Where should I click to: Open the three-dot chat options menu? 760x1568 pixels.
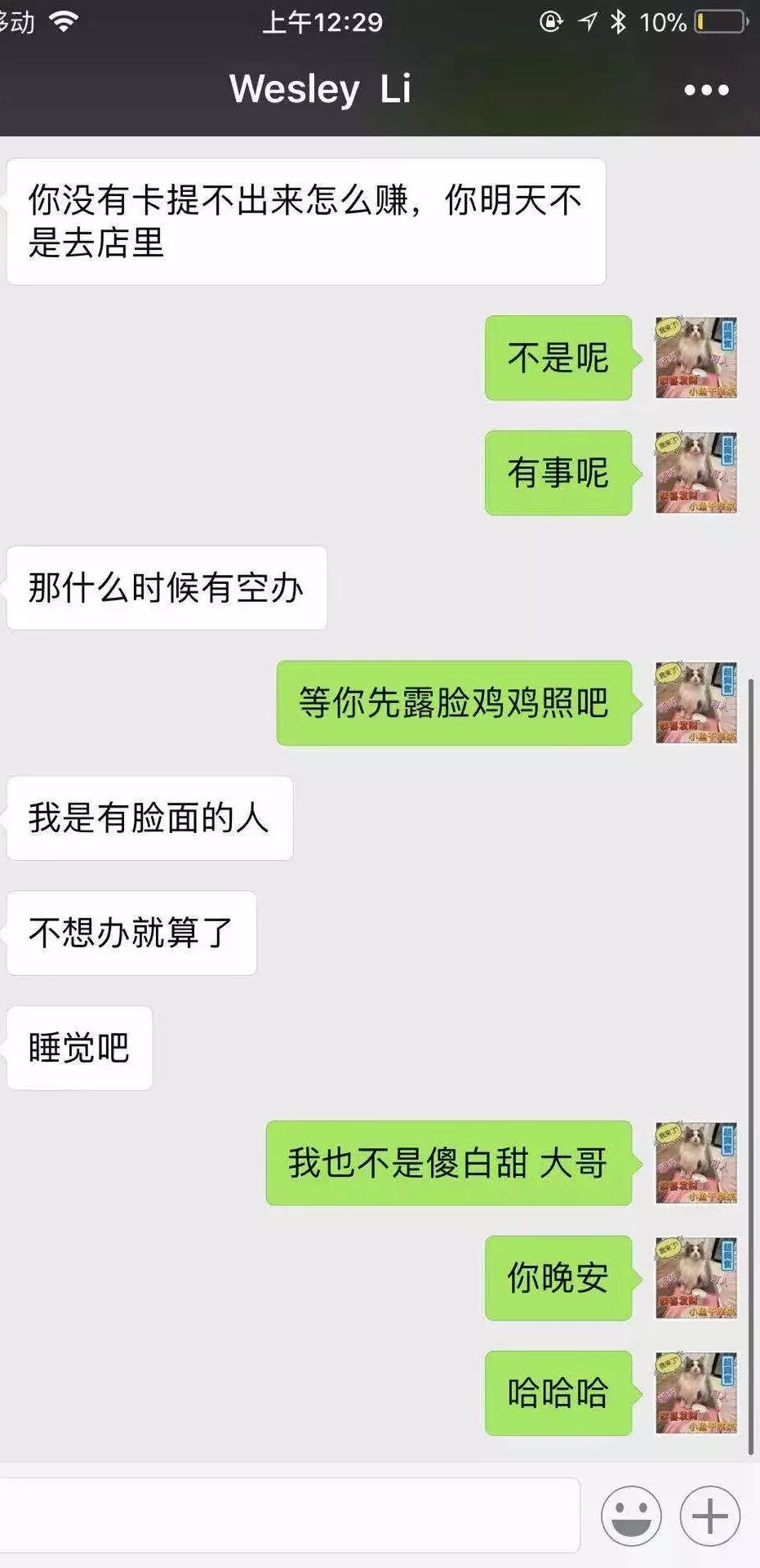tap(706, 90)
